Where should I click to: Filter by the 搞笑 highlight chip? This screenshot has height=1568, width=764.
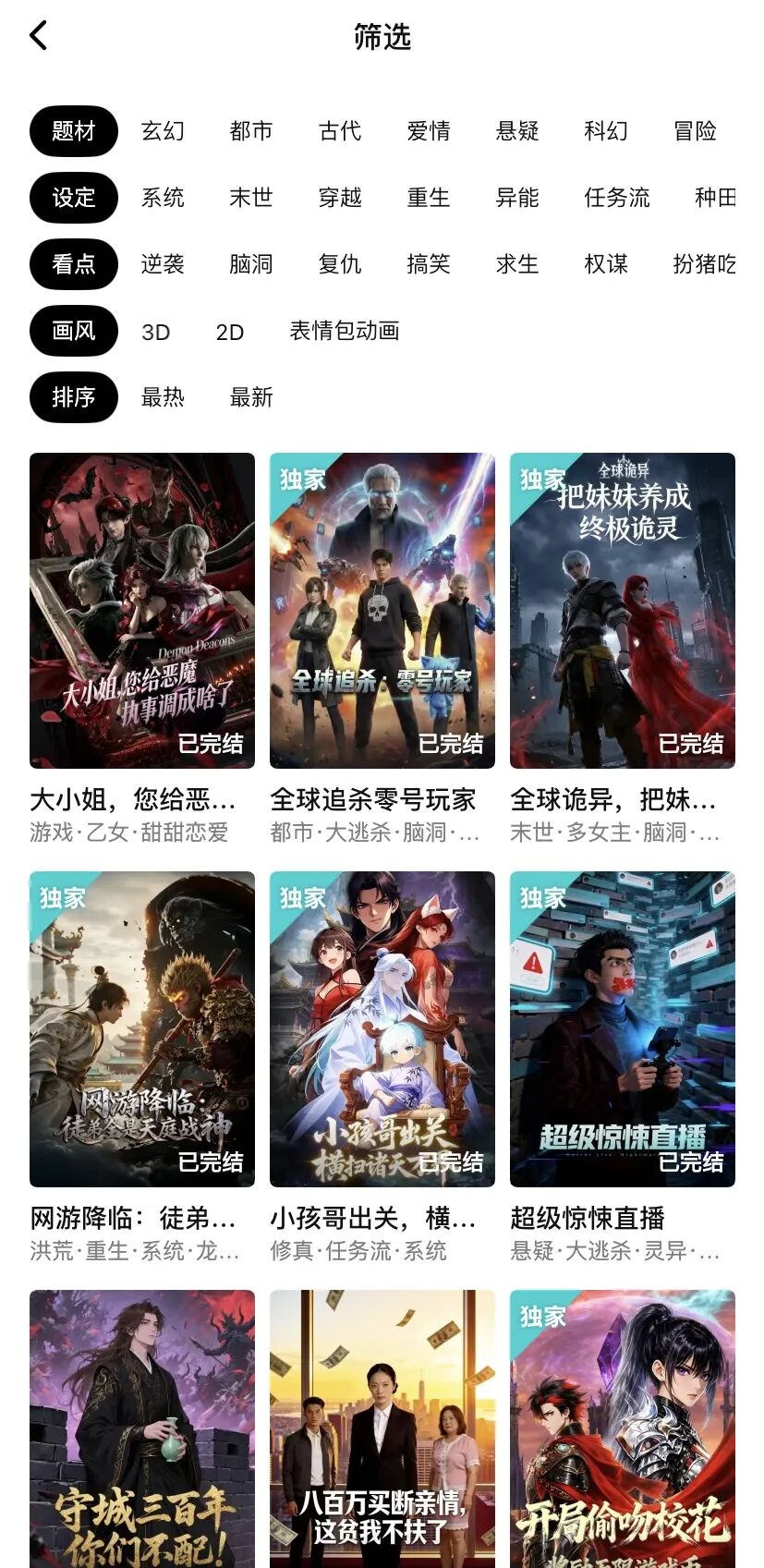429,264
